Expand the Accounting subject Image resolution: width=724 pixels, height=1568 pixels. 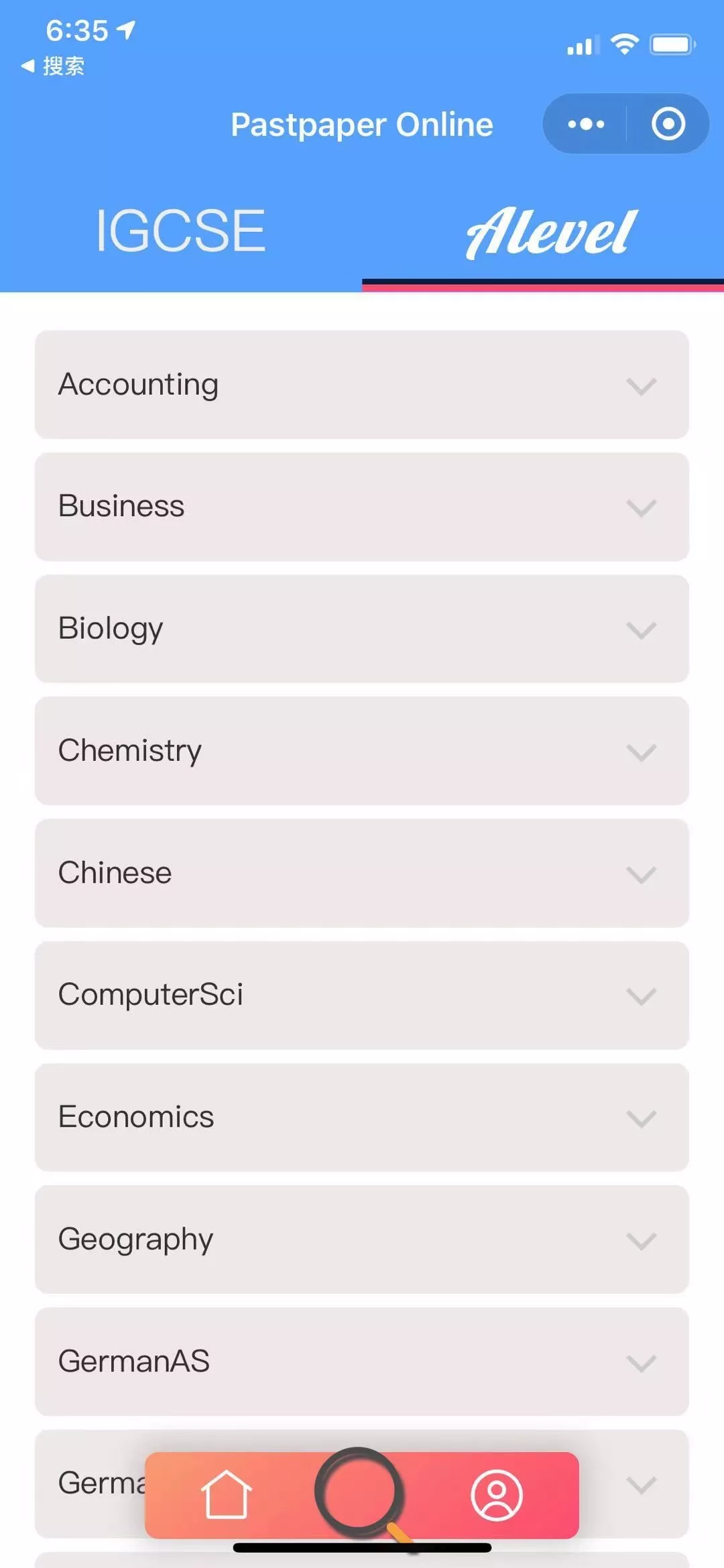pyautogui.click(x=362, y=385)
